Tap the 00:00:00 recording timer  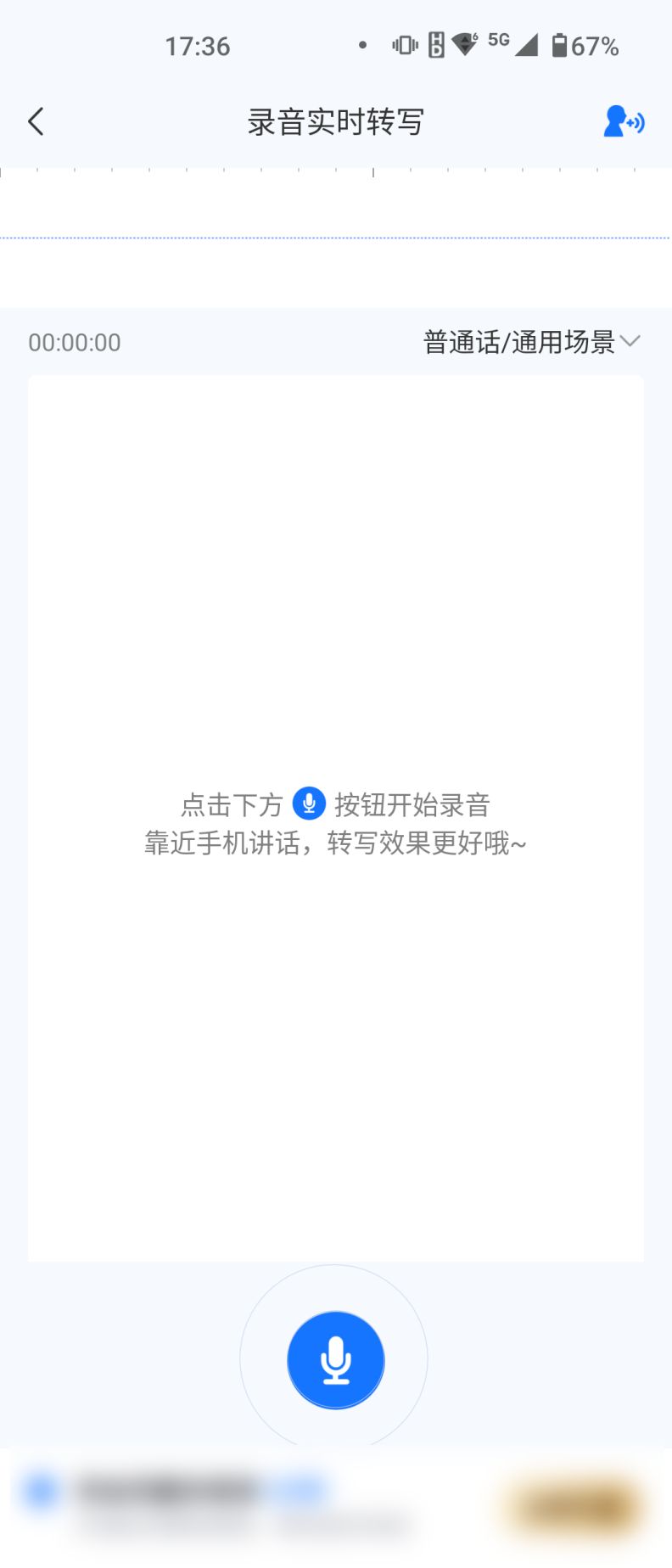point(75,342)
